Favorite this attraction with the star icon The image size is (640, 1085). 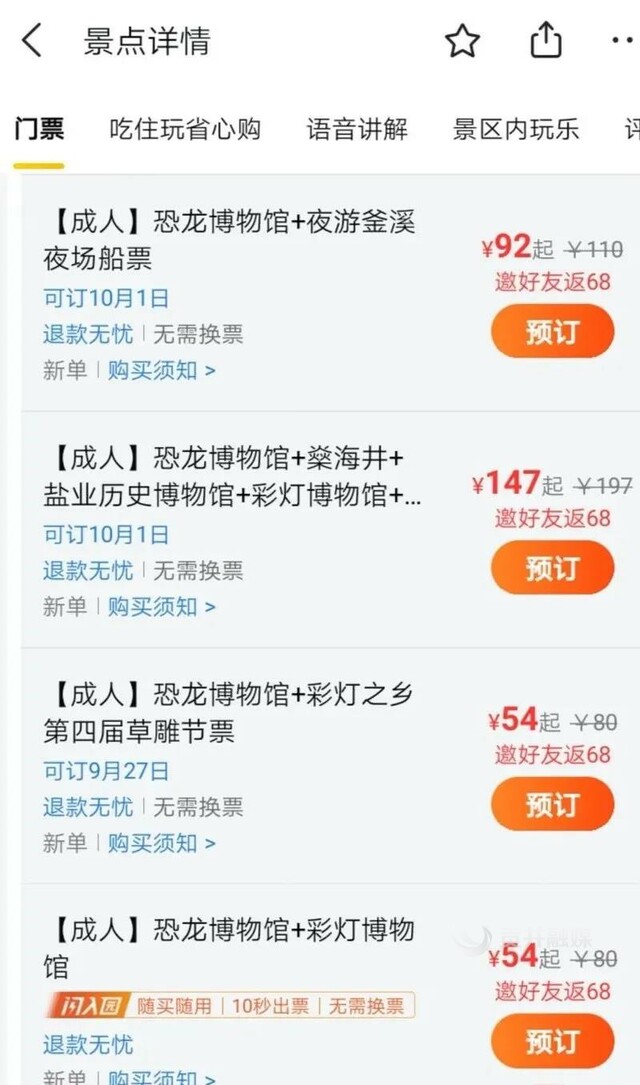pyautogui.click(x=461, y=41)
